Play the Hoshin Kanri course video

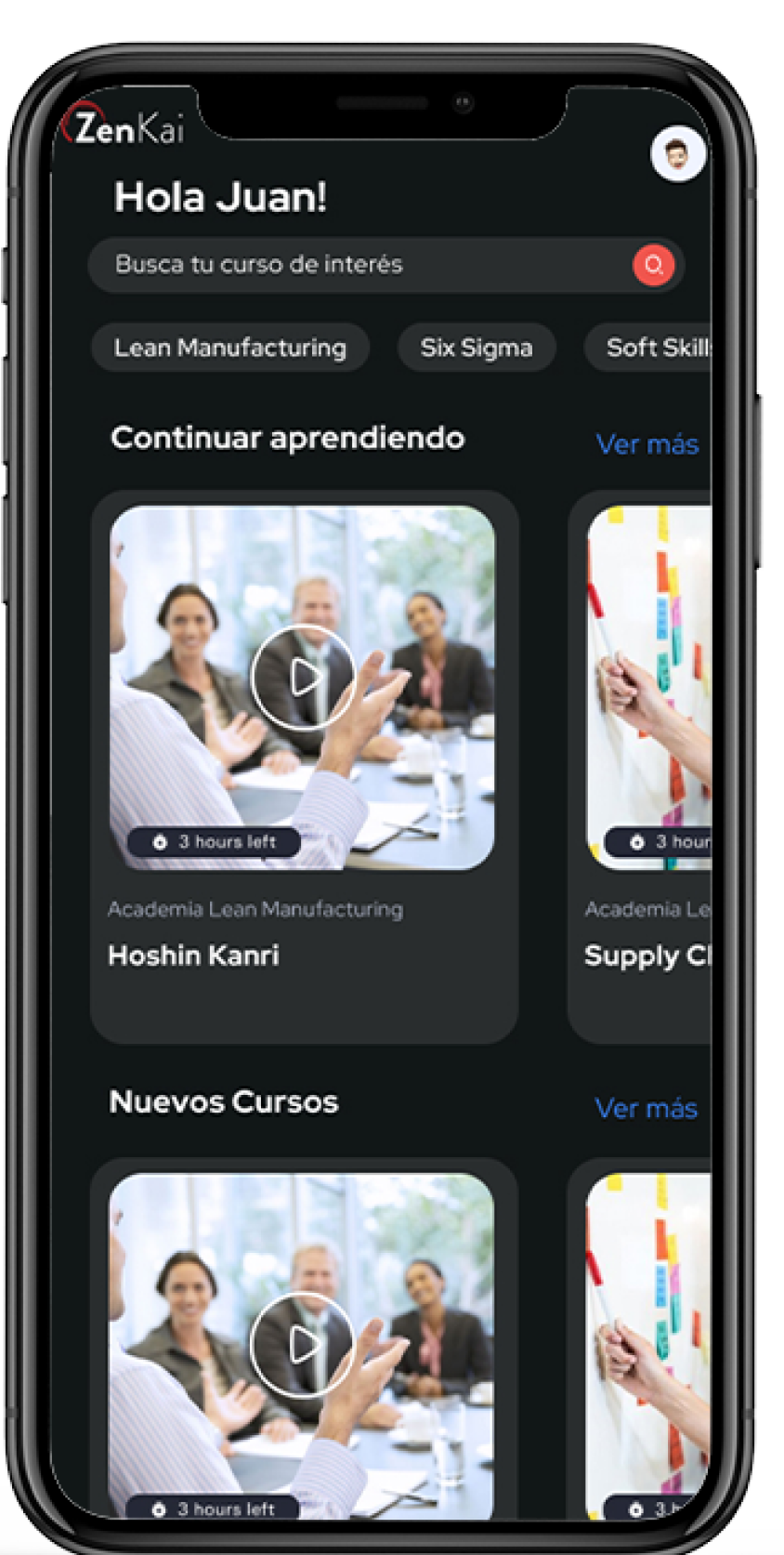pyautogui.click(x=303, y=677)
